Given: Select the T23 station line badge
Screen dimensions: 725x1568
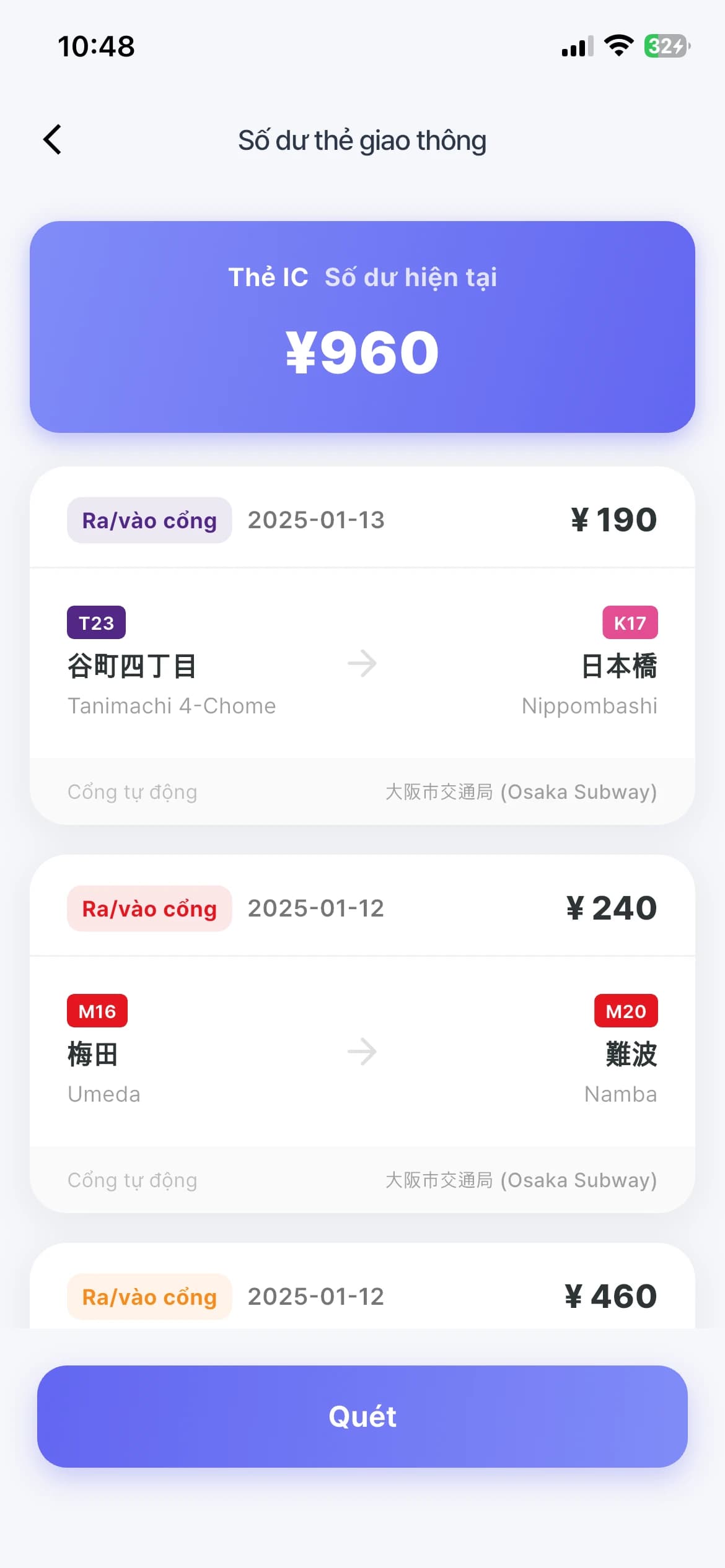Looking at the screenshot, I should tap(96, 622).
